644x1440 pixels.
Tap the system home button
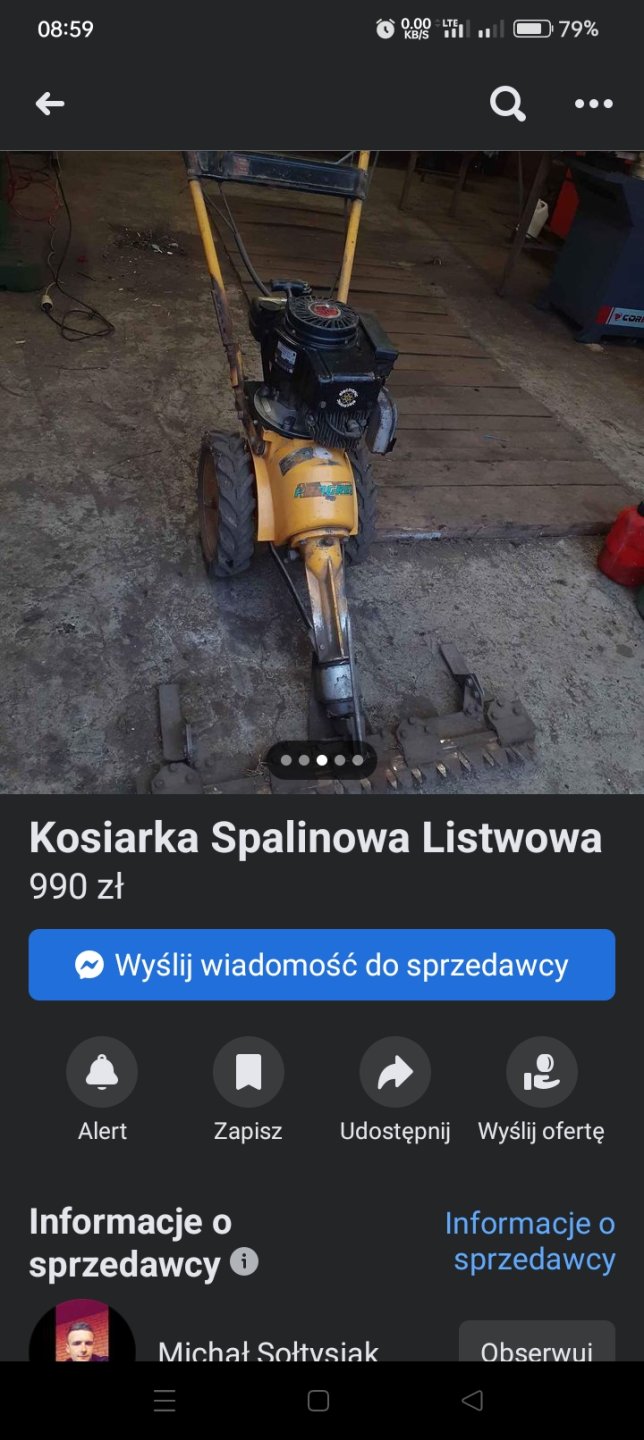pos(318,1401)
